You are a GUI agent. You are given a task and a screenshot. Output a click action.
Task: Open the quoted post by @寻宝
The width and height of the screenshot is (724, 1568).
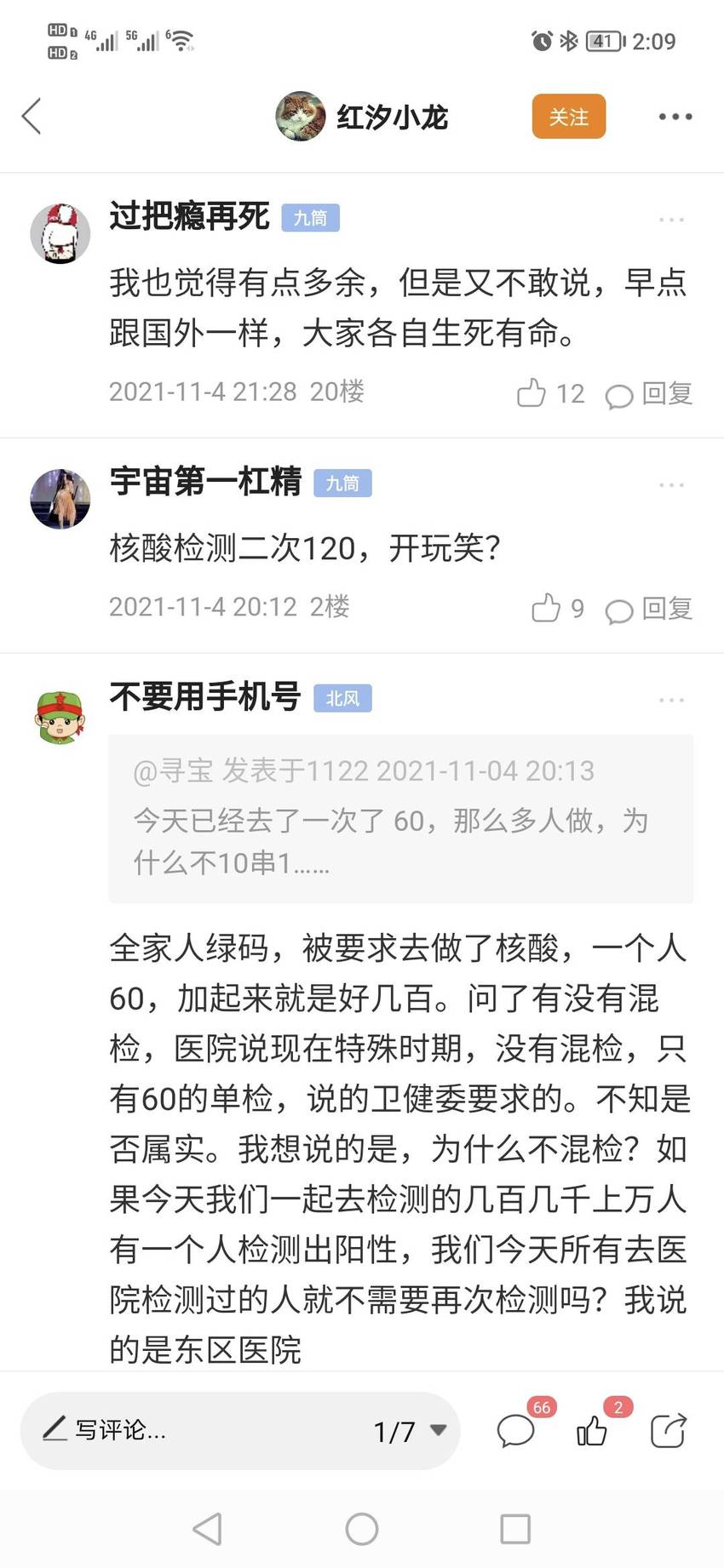401,818
